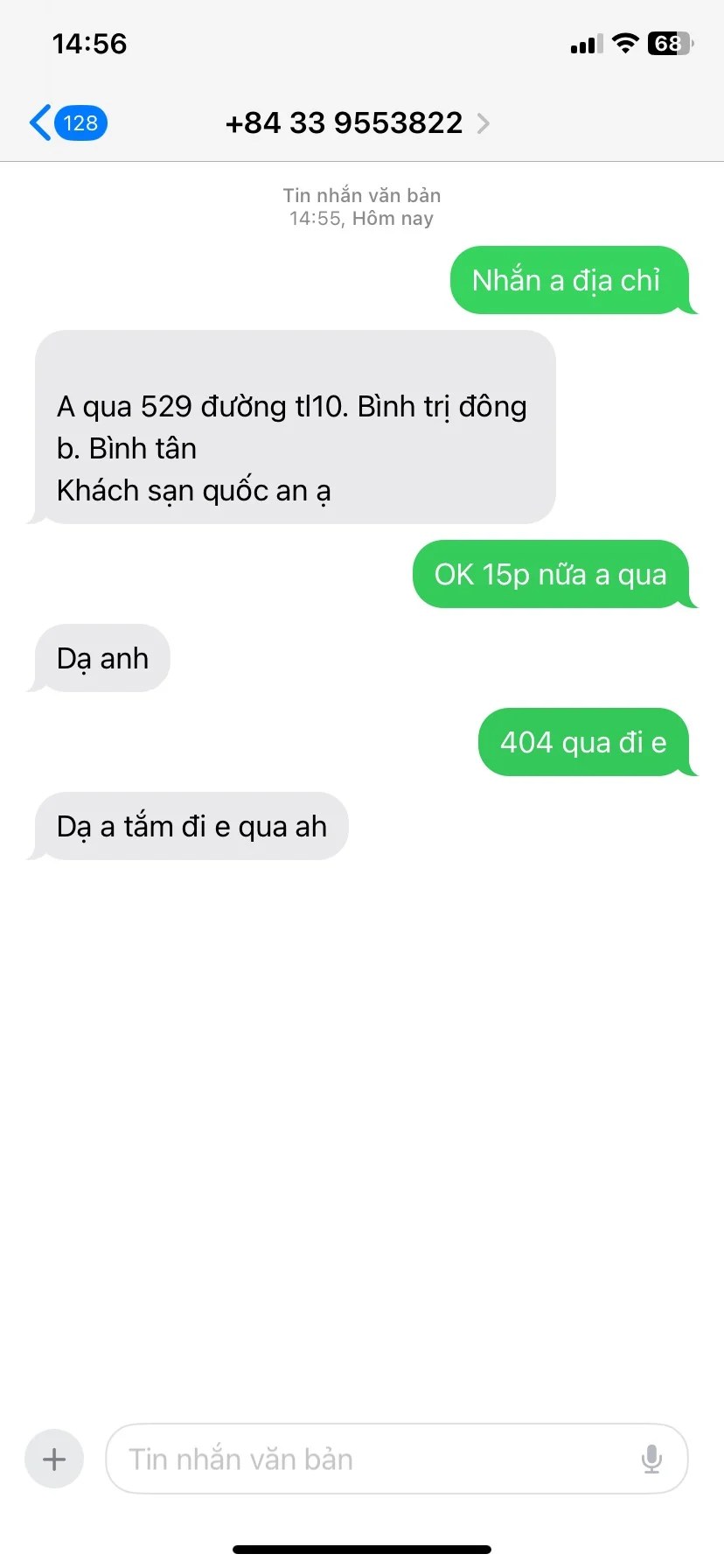Image resolution: width=724 pixels, height=1568 pixels.
Task: Start voice dictation with the microphone
Action: pos(651,1459)
